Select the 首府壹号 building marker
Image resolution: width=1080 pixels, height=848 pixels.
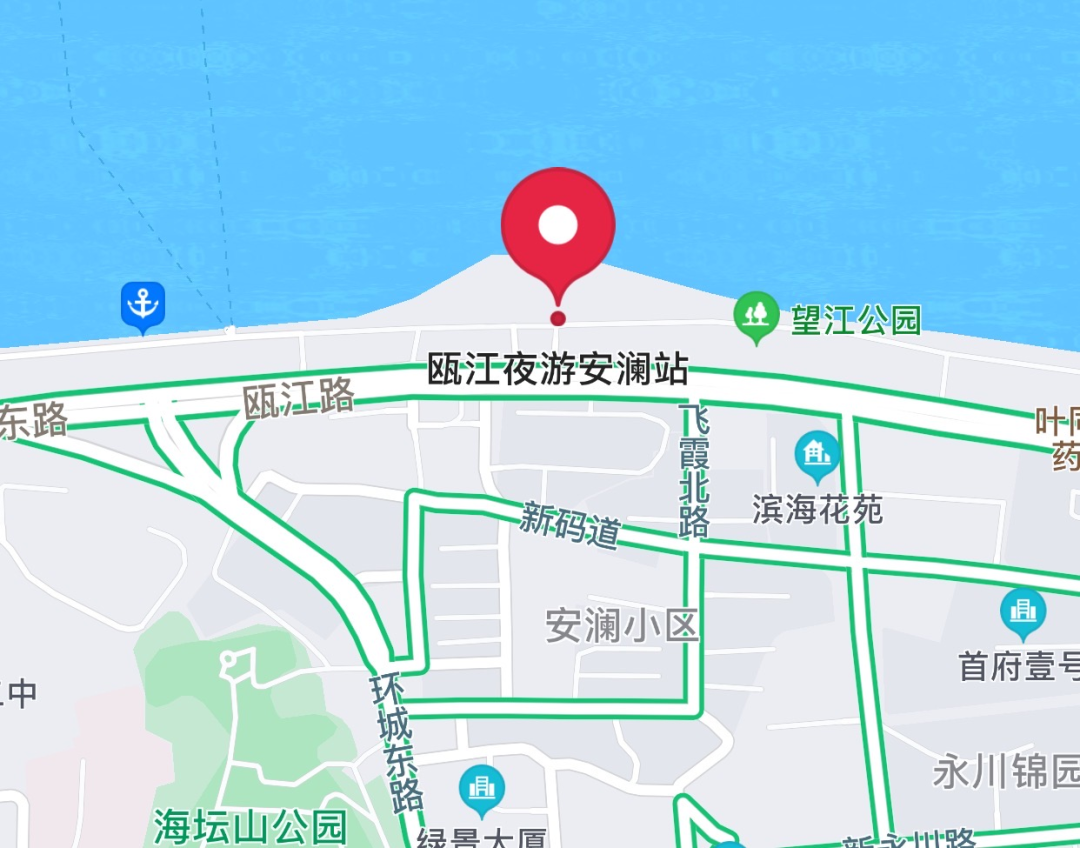tap(1023, 611)
